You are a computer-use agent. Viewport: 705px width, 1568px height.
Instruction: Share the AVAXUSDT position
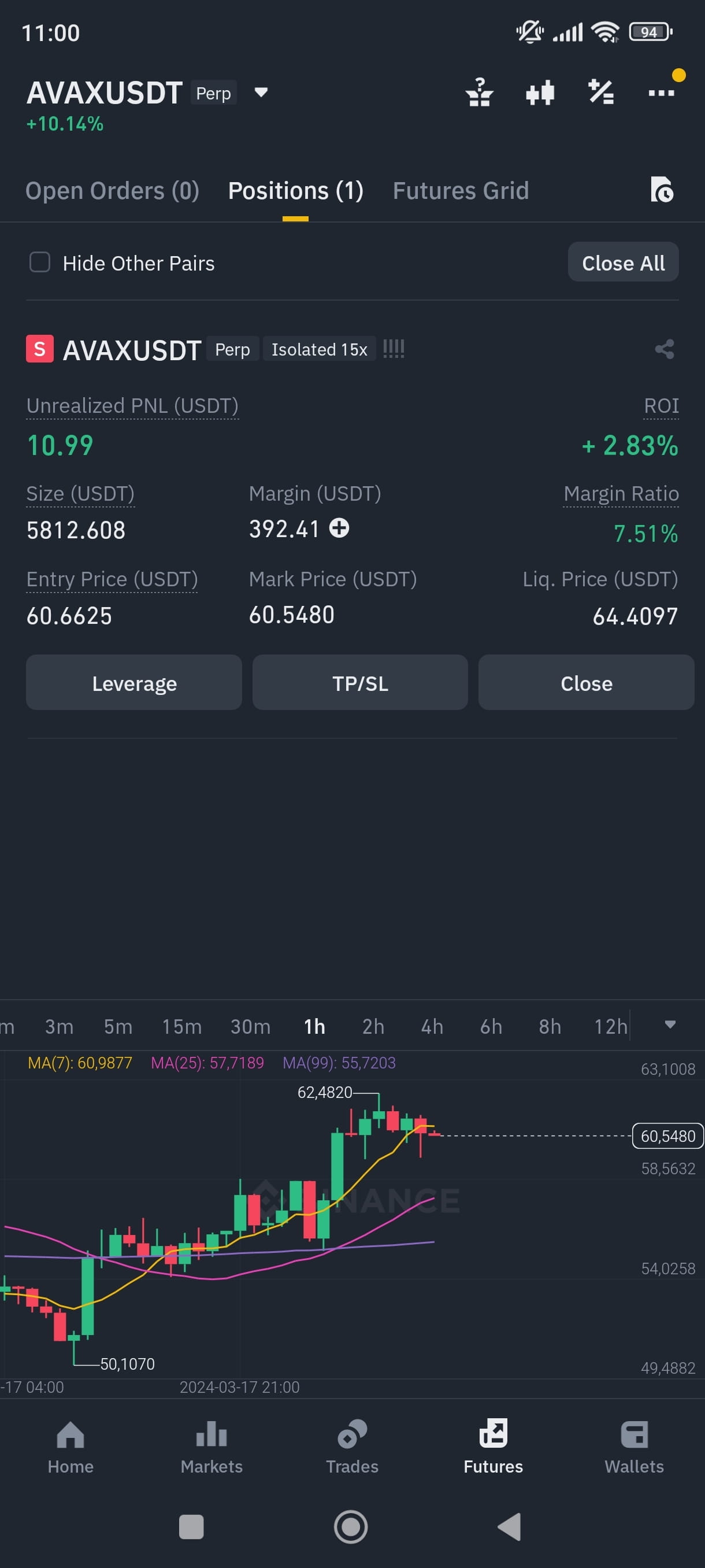[663, 349]
